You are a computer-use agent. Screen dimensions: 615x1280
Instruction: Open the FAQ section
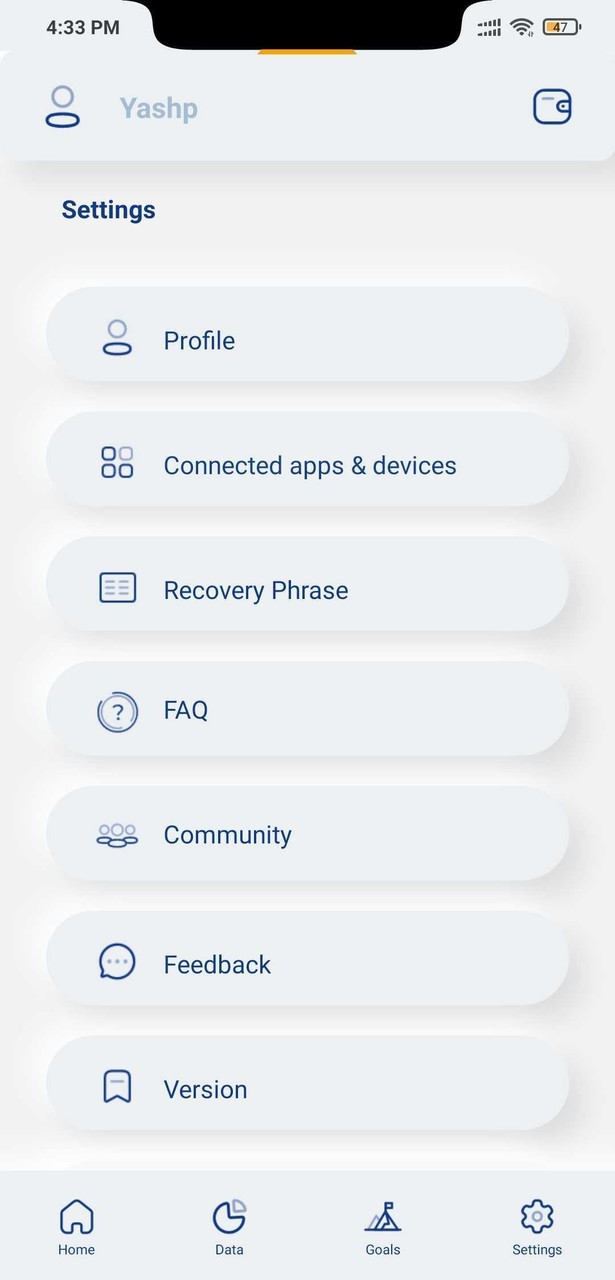[x=307, y=711]
